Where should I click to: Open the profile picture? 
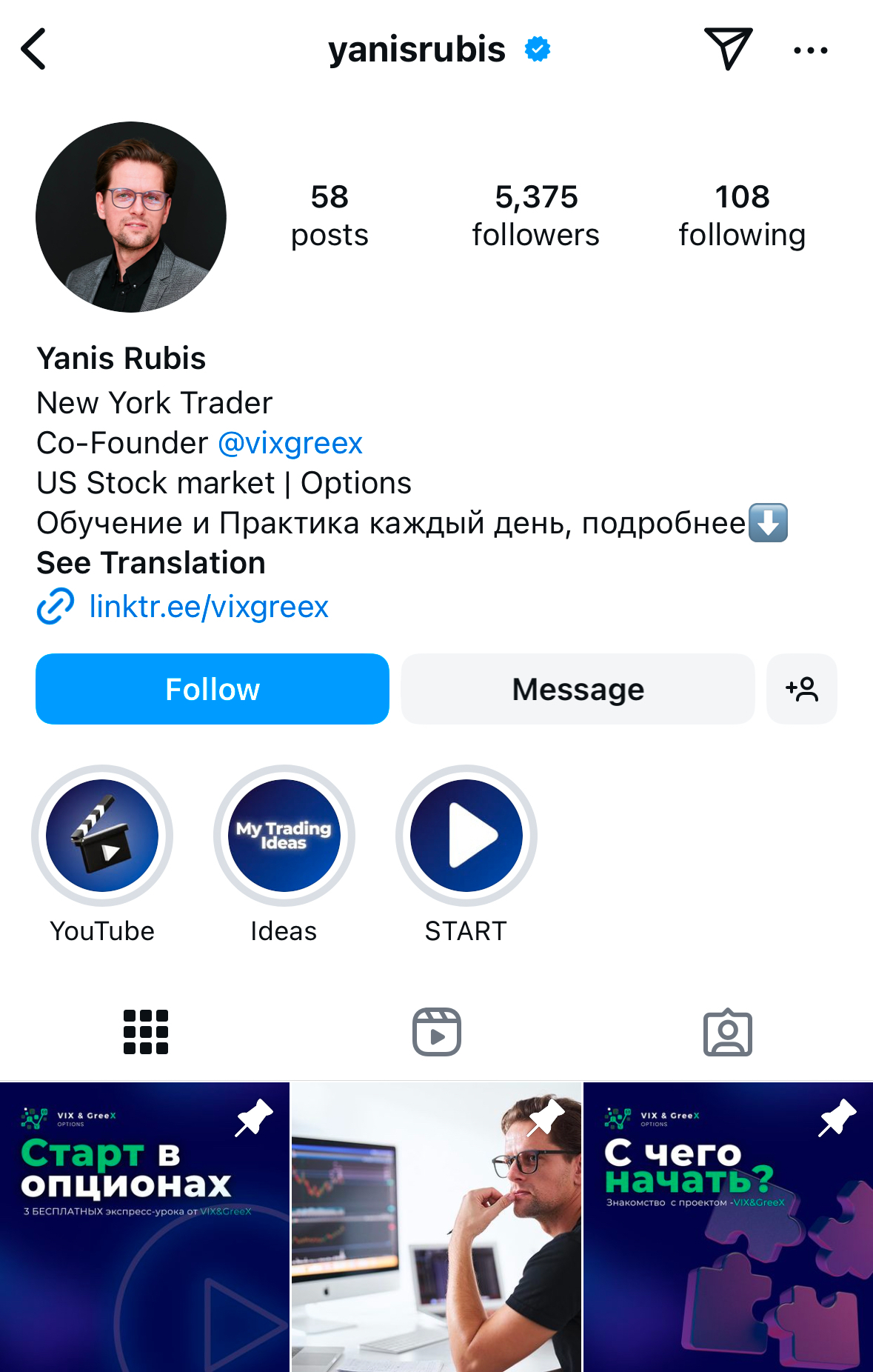point(131,217)
